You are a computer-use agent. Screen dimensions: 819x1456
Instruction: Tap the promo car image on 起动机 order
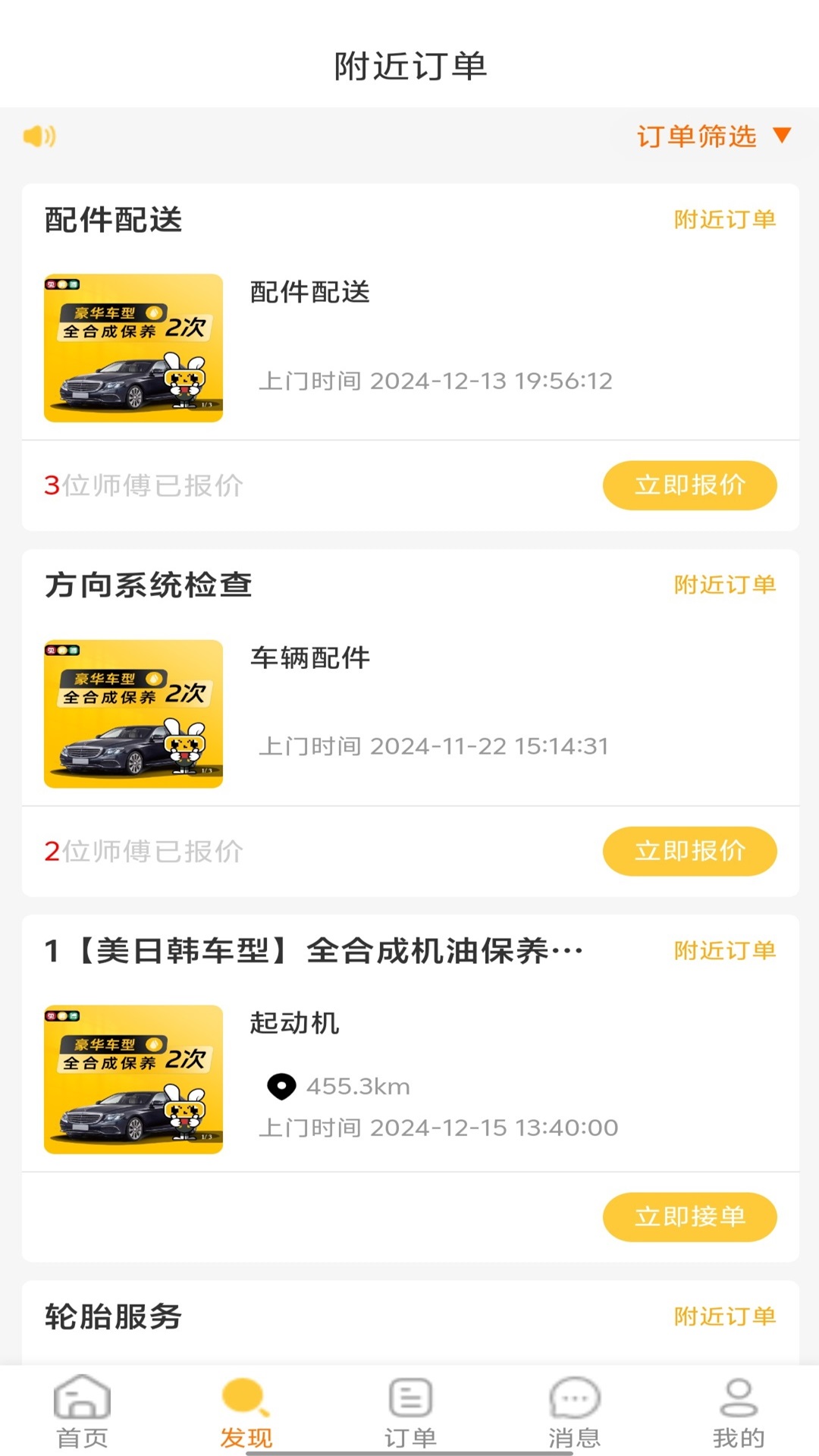click(133, 1077)
